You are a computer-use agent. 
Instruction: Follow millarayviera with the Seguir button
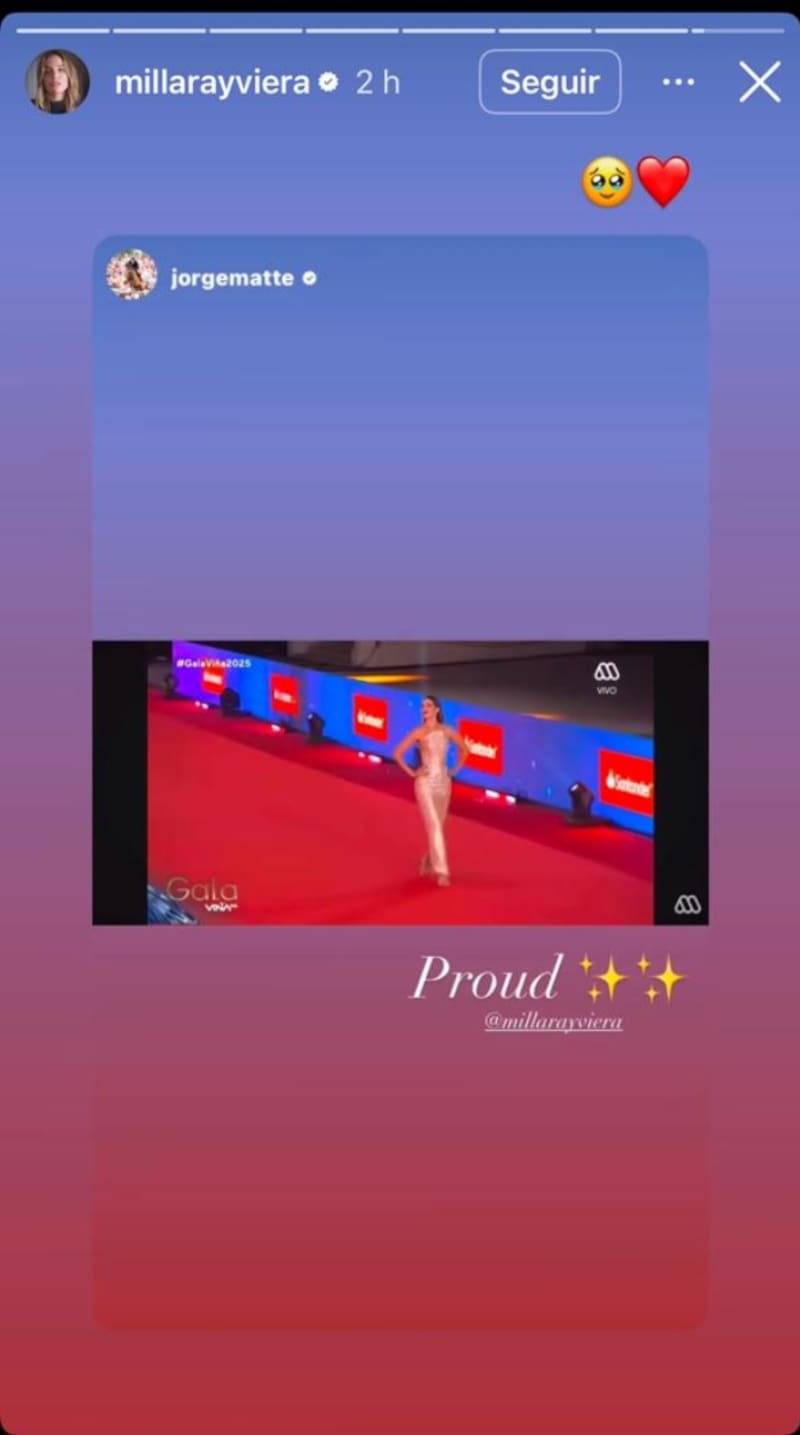(x=549, y=82)
